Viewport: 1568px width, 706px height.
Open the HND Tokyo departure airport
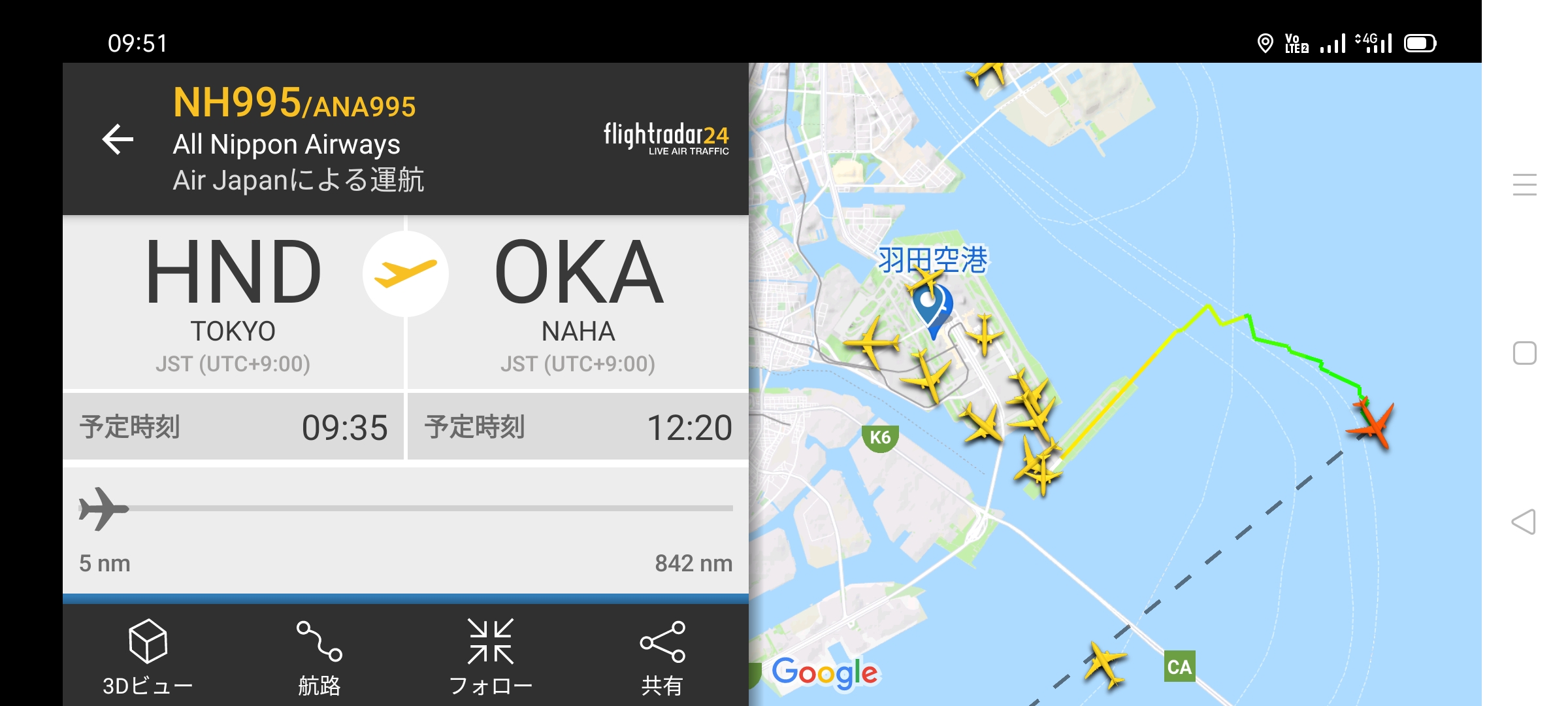[233, 301]
